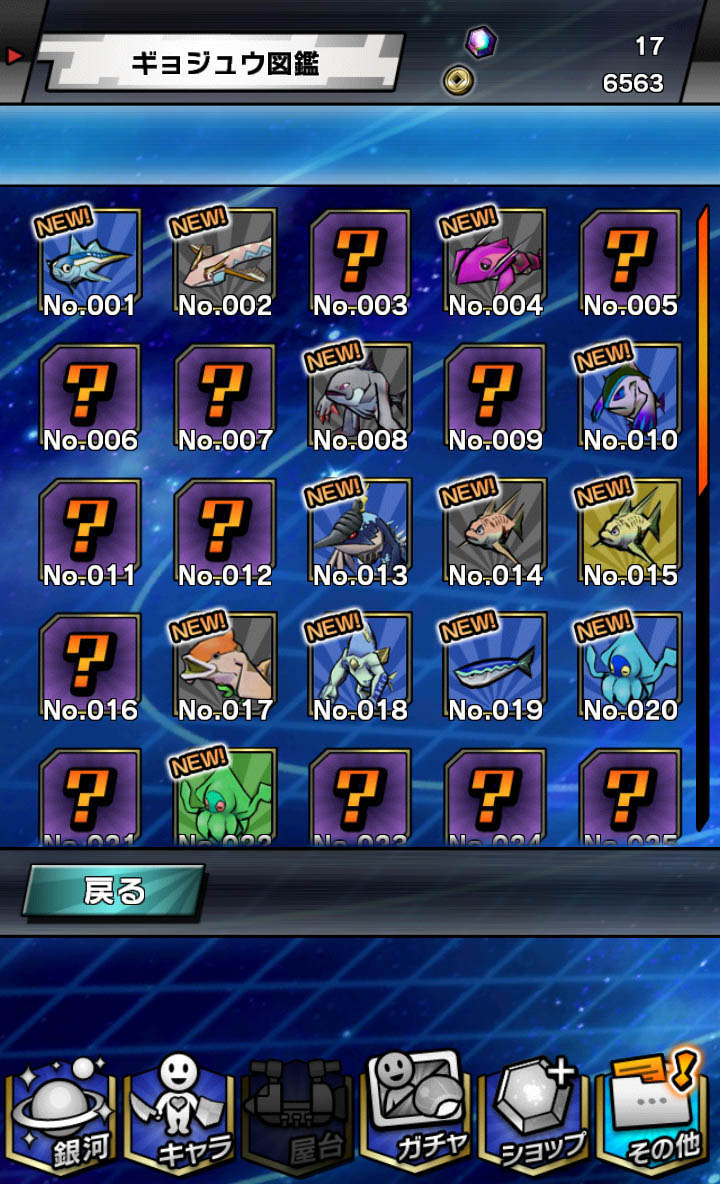Switch to the ショップ shop tab
The width and height of the screenshot is (720, 1184).
coord(537,1114)
